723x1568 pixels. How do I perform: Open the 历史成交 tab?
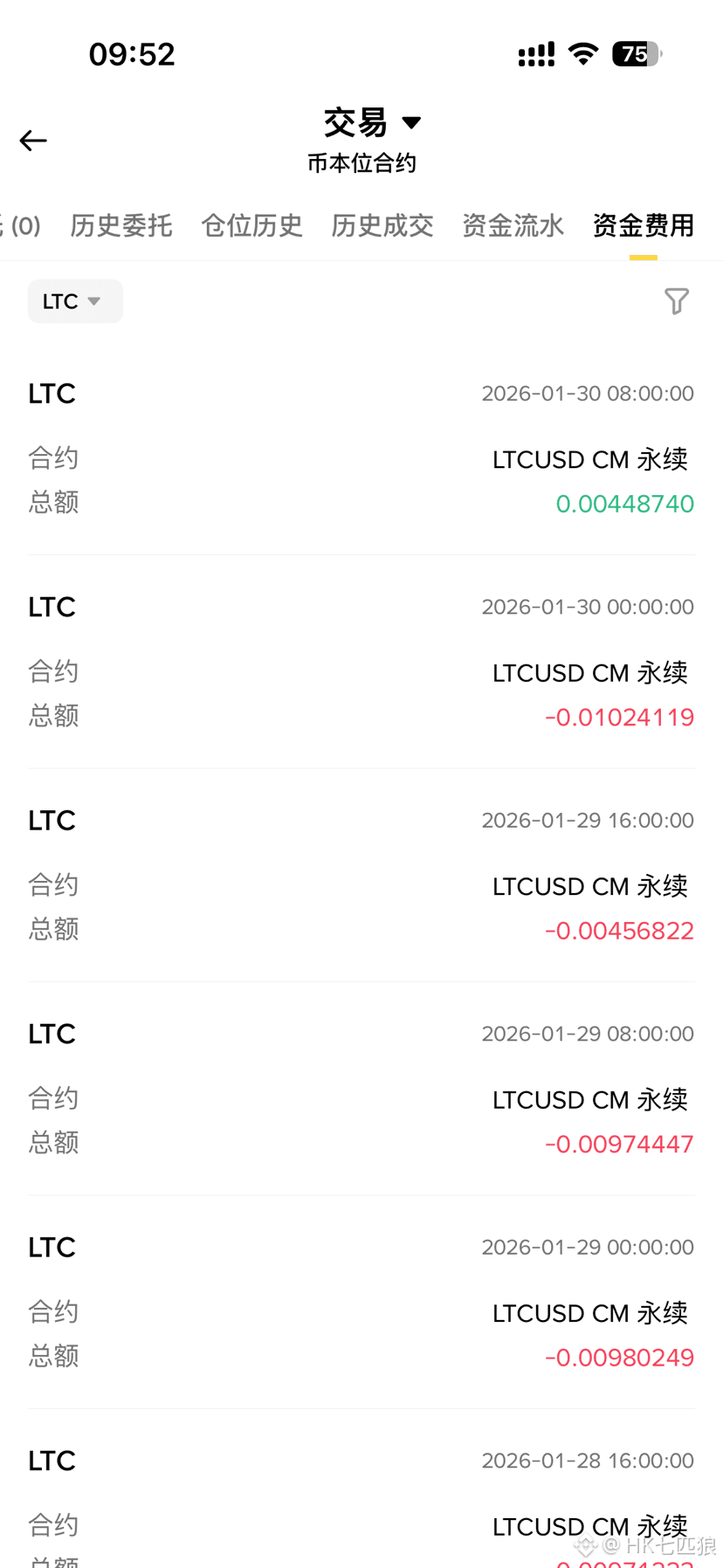coord(382,225)
